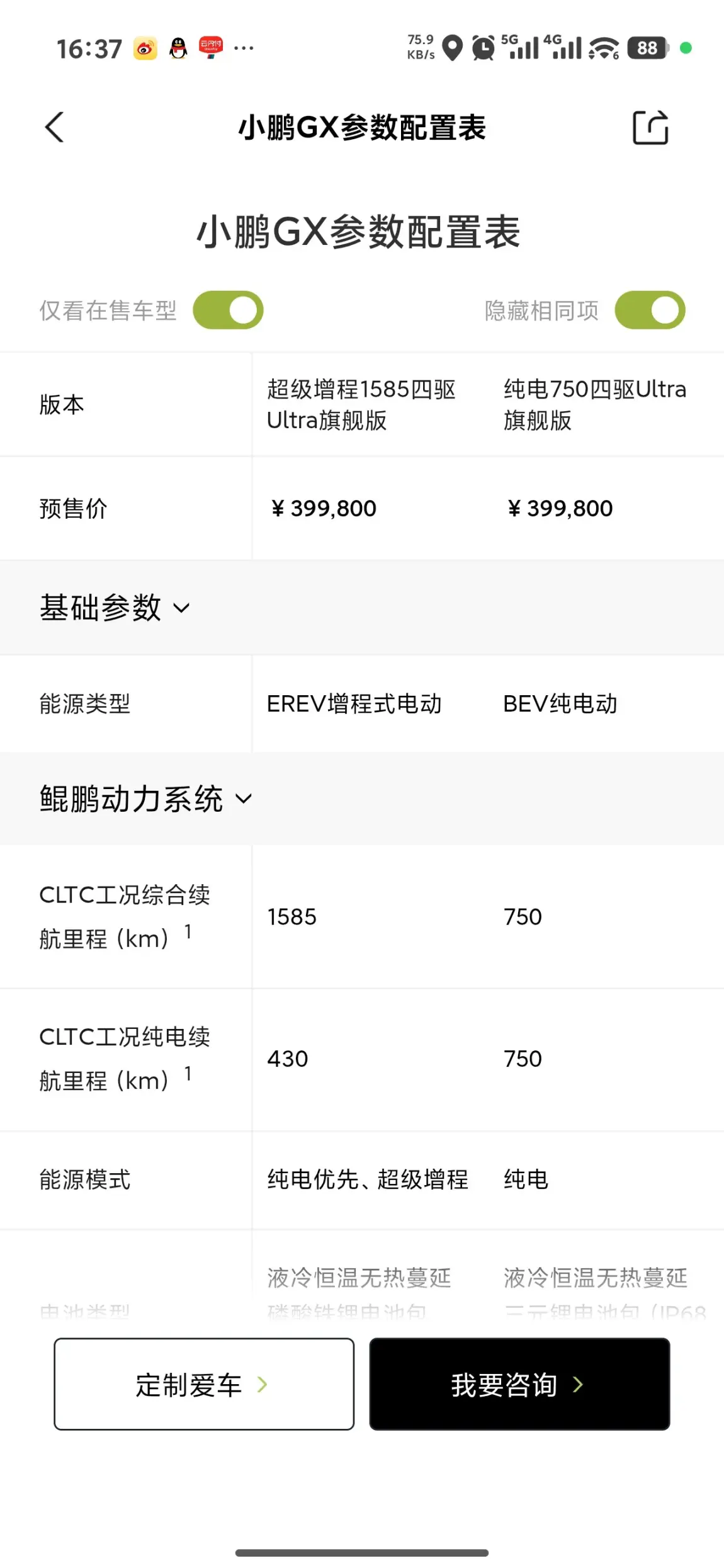Collapse the 鲲鹏动力系统 section

(145, 799)
